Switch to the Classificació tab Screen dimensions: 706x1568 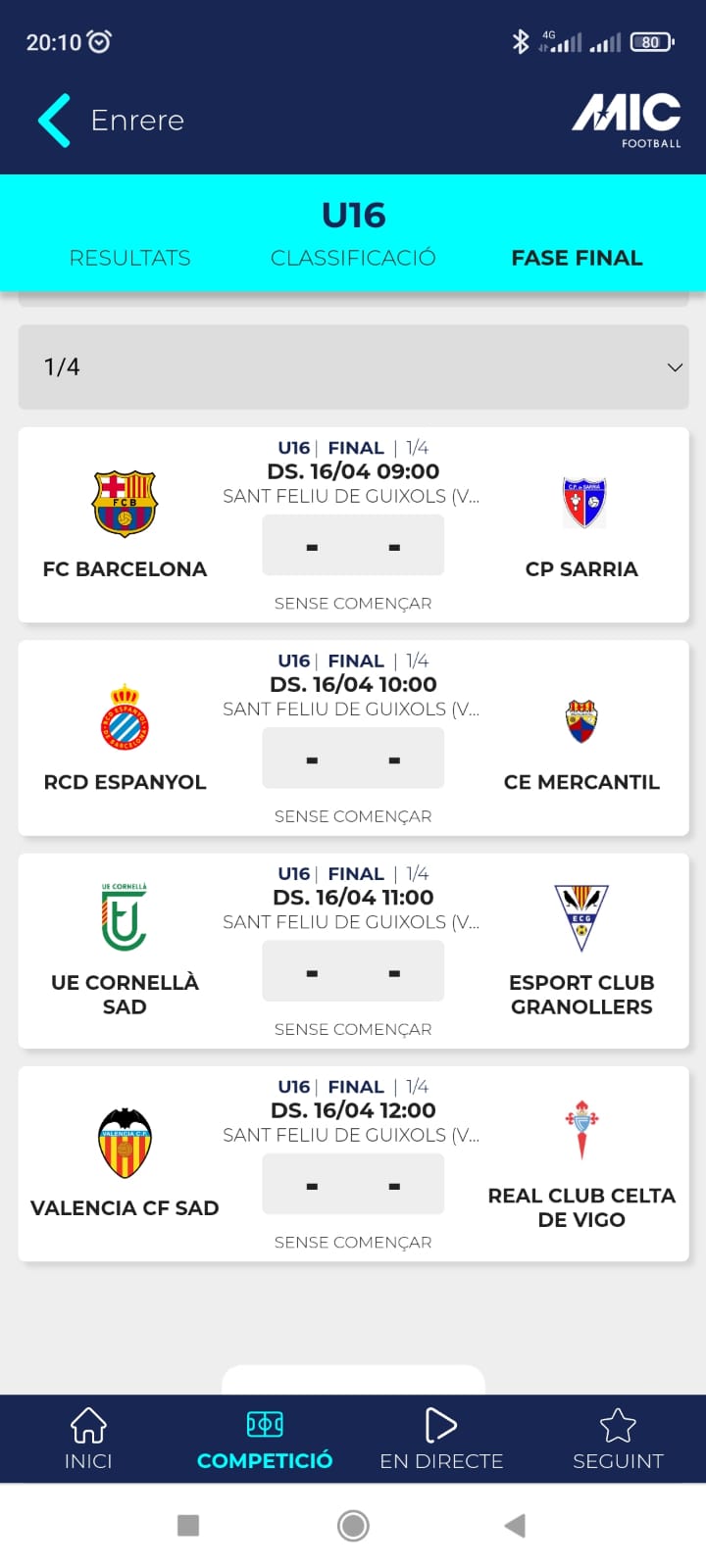353,258
